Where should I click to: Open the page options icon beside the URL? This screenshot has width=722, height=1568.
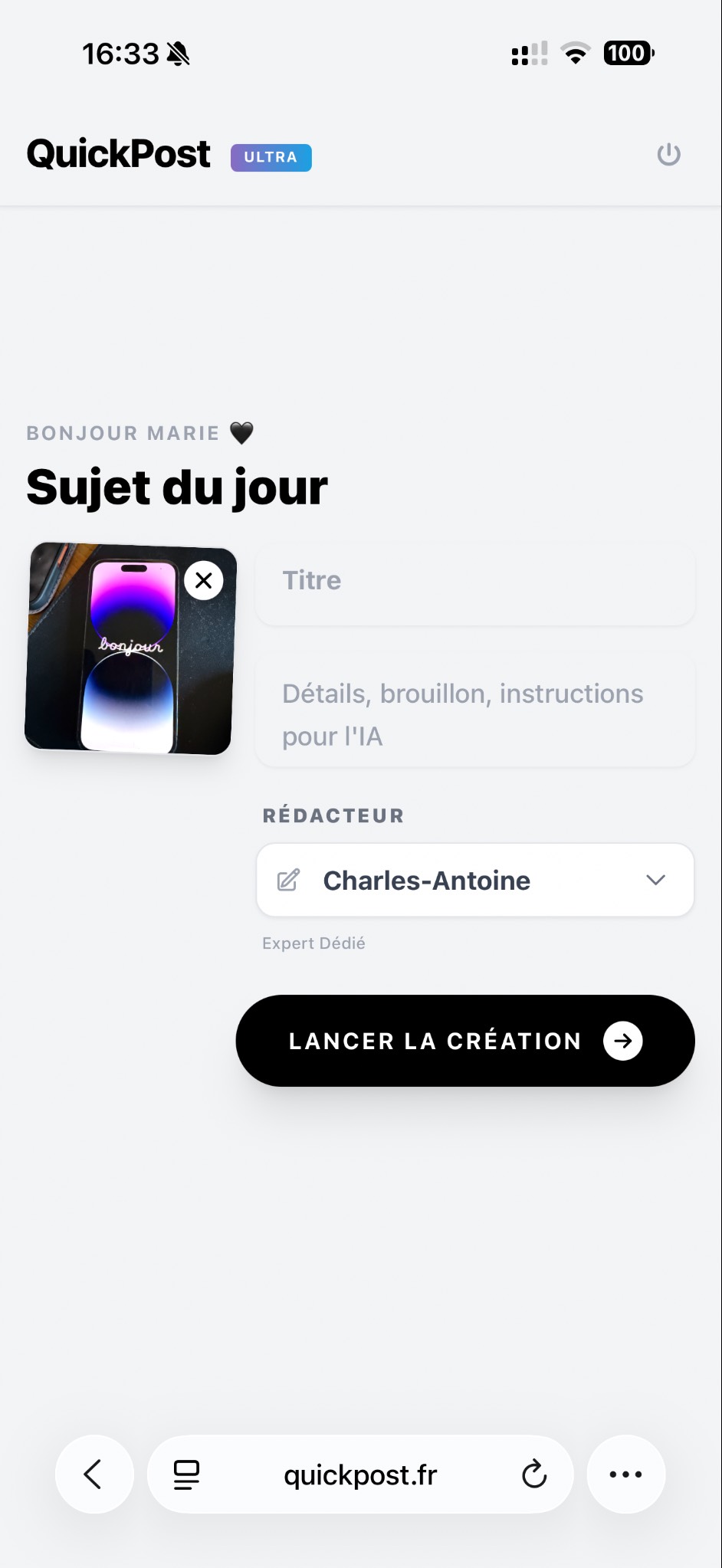coord(186,1474)
